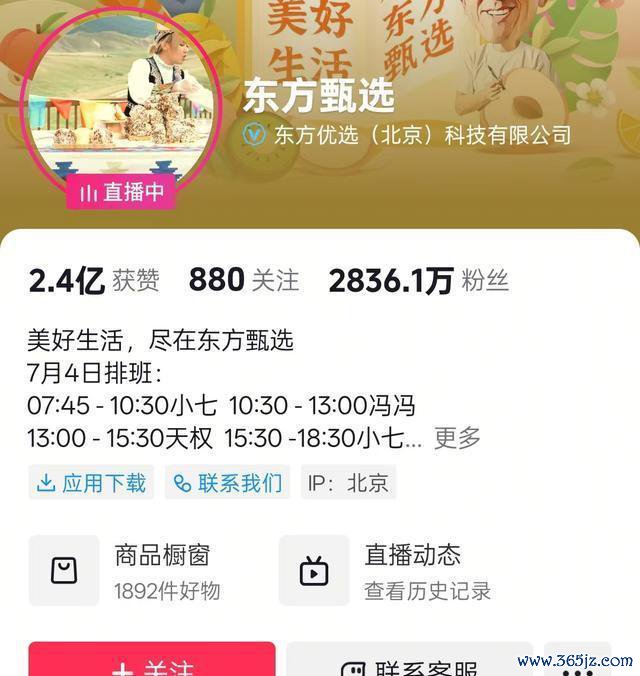The width and height of the screenshot is (640, 676).
Task: View the 2836.1万 粉丝 followers list
Action: click(x=418, y=281)
